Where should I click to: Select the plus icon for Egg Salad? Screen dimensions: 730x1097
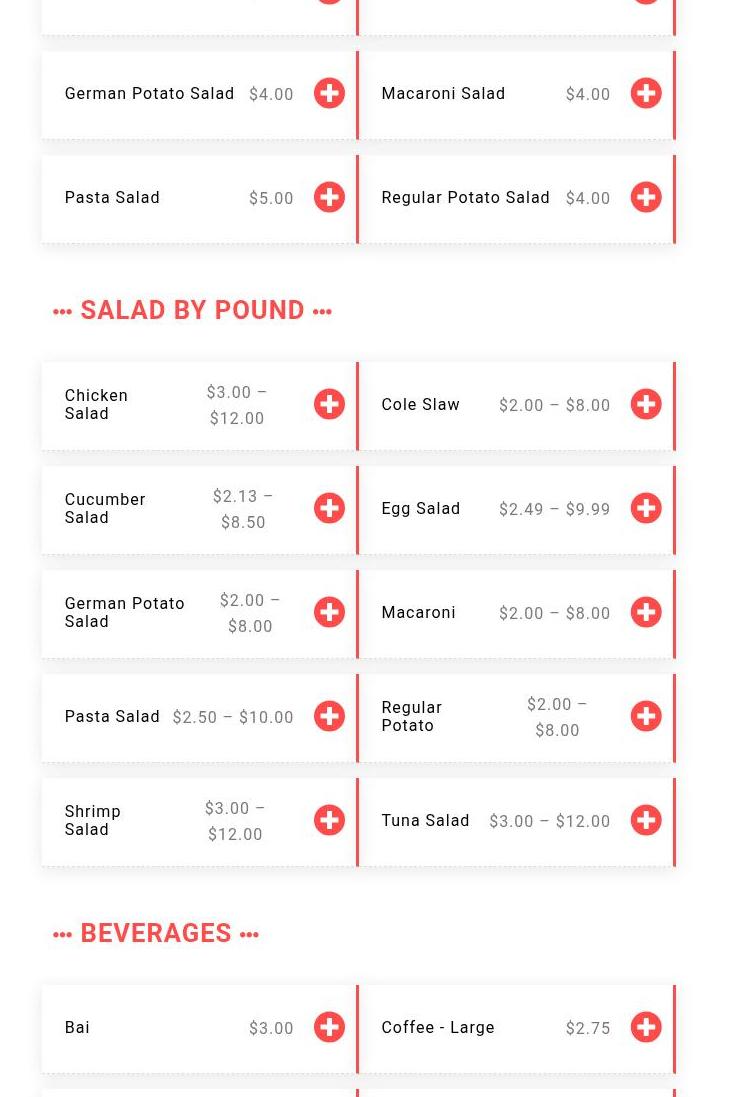(646, 508)
